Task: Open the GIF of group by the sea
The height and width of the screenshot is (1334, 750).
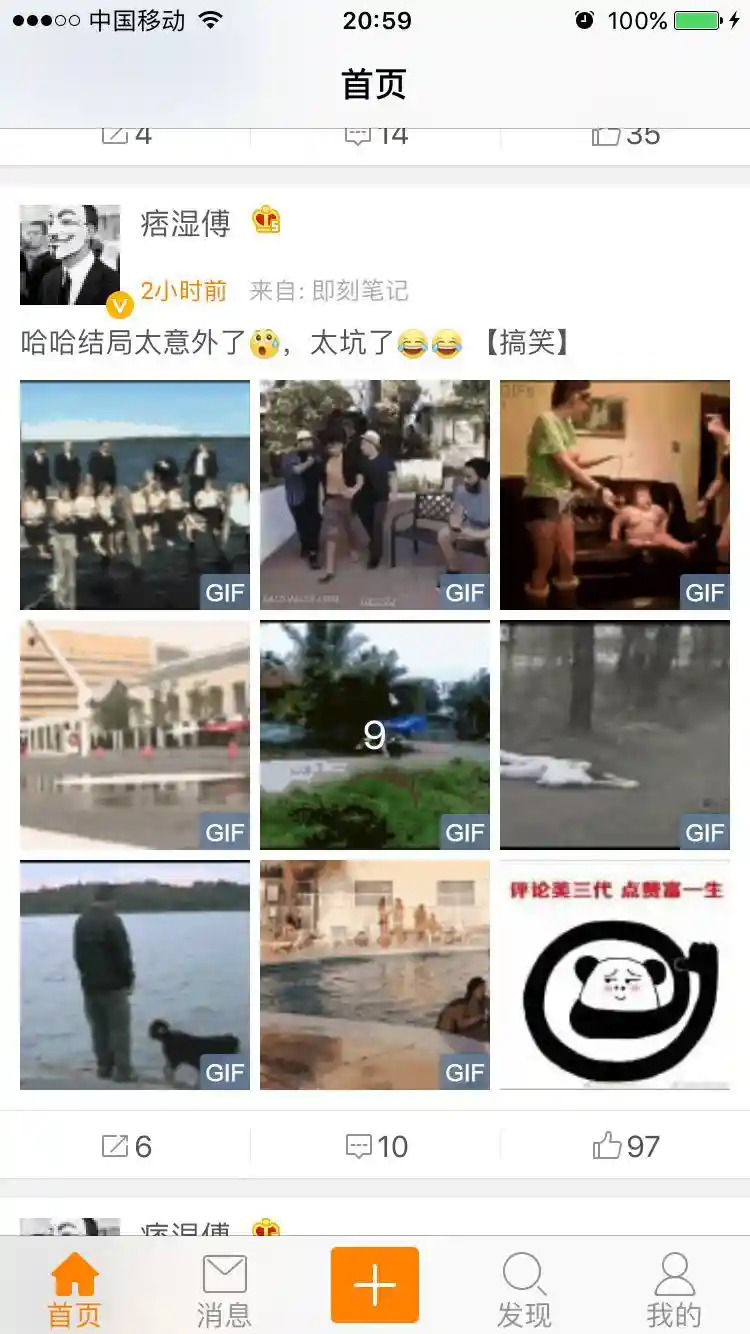Action: pyautogui.click(x=135, y=495)
